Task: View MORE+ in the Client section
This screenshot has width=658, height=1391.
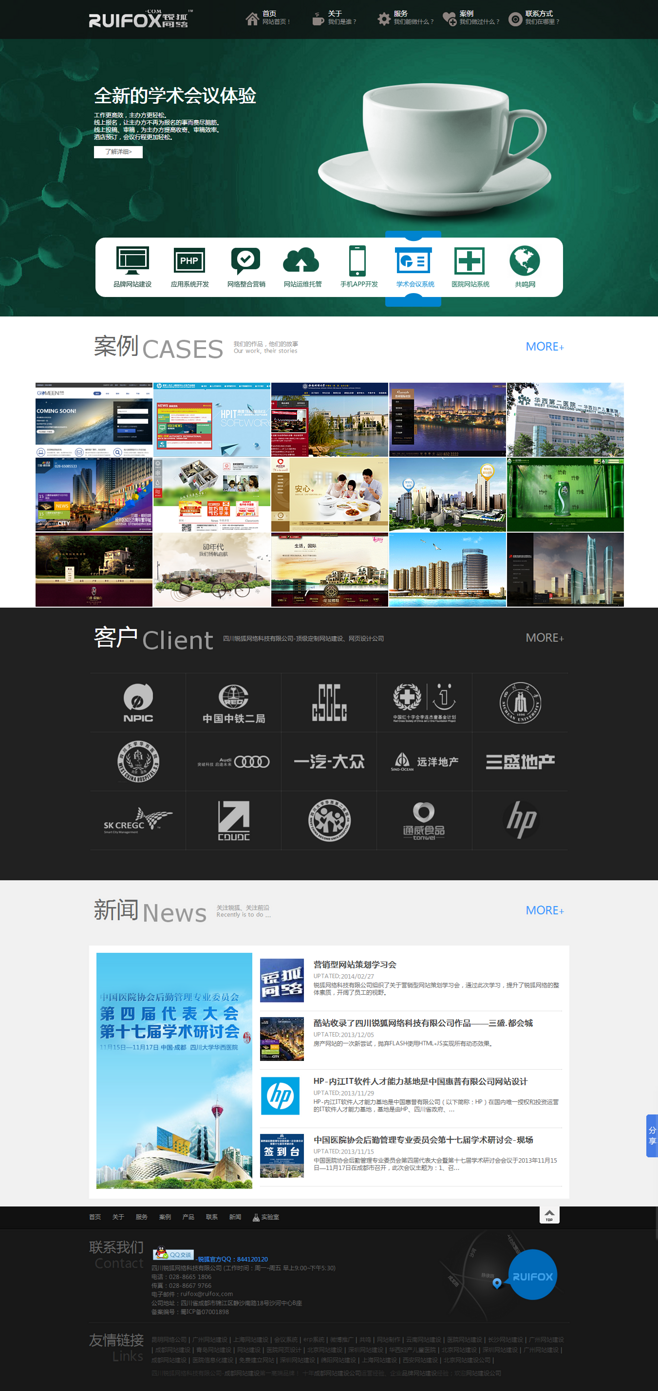Action: 544,637
